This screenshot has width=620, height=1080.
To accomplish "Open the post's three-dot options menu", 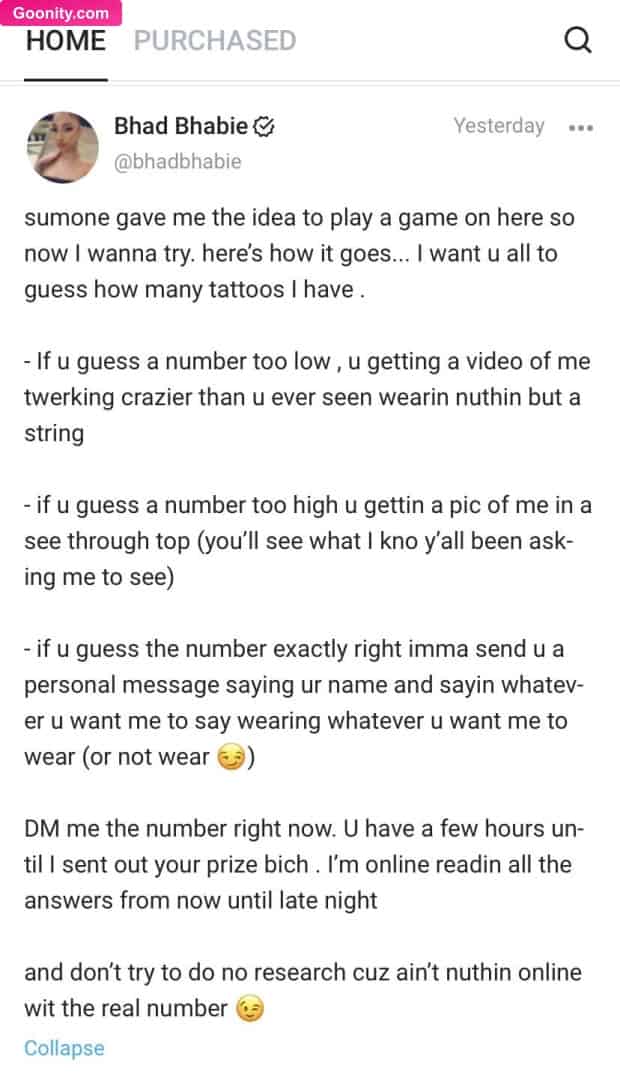I will click(x=581, y=128).
